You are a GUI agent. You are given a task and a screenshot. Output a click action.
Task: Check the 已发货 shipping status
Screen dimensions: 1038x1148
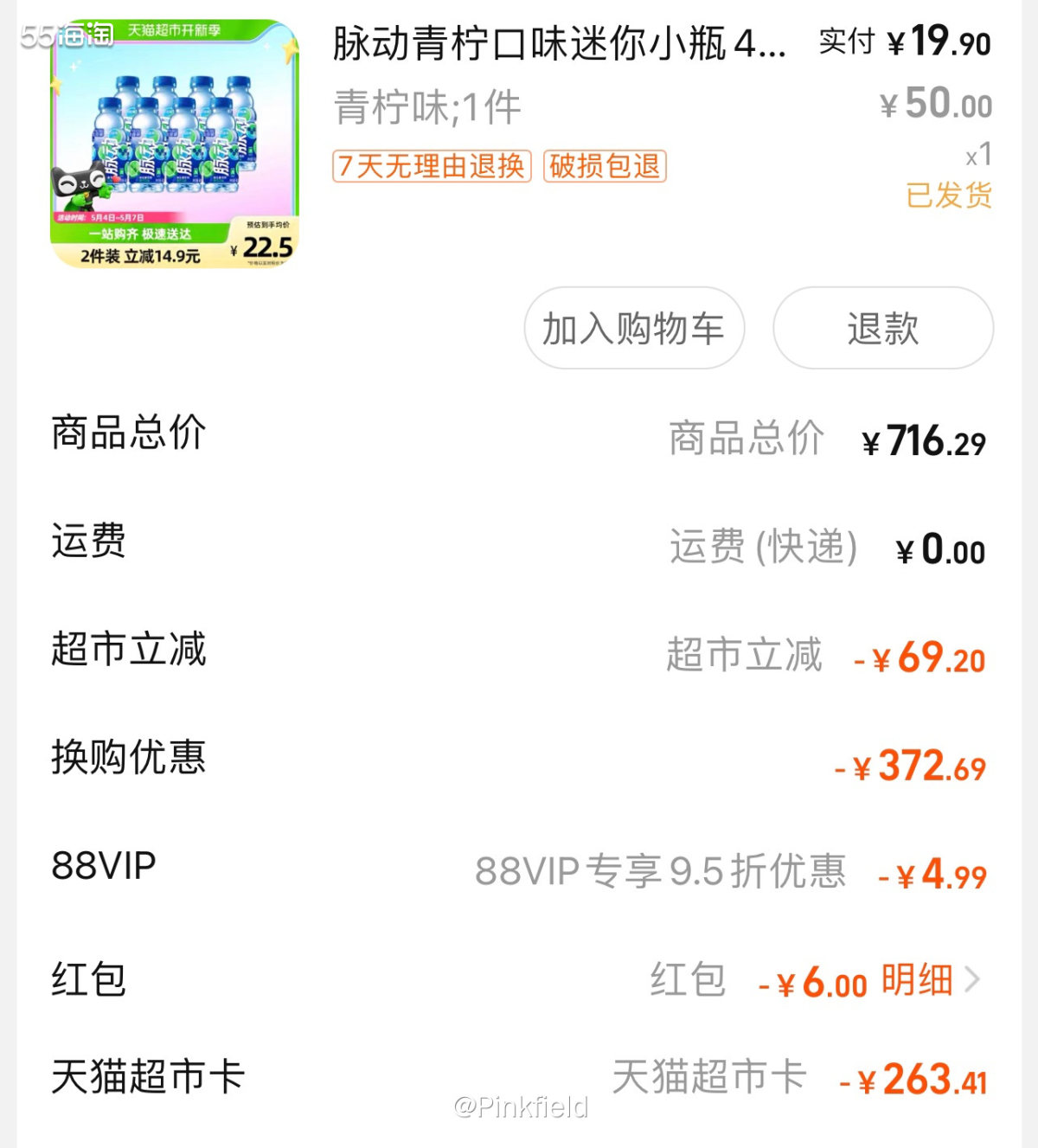pyautogui.click(x=947, y=197)
